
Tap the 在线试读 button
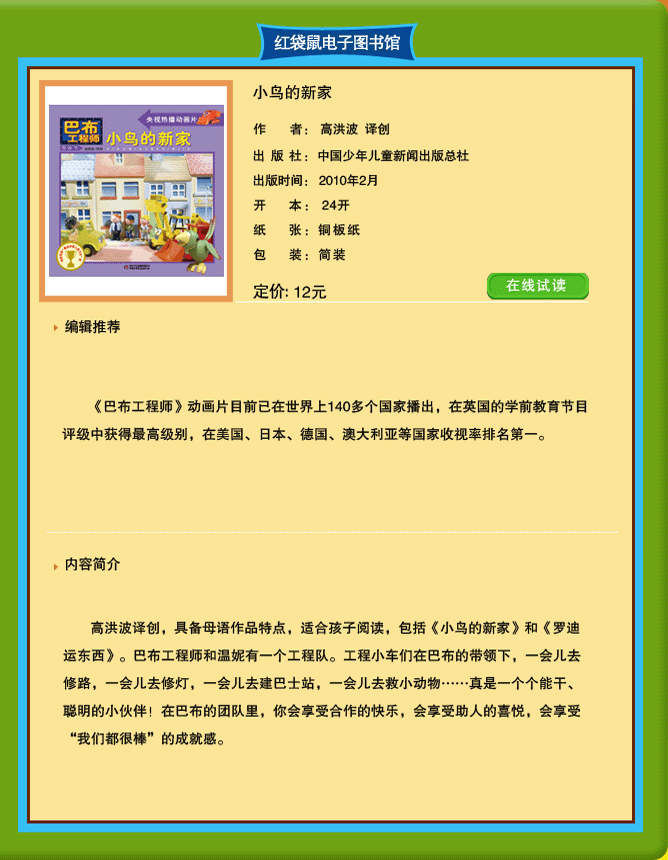coord(537,286)
